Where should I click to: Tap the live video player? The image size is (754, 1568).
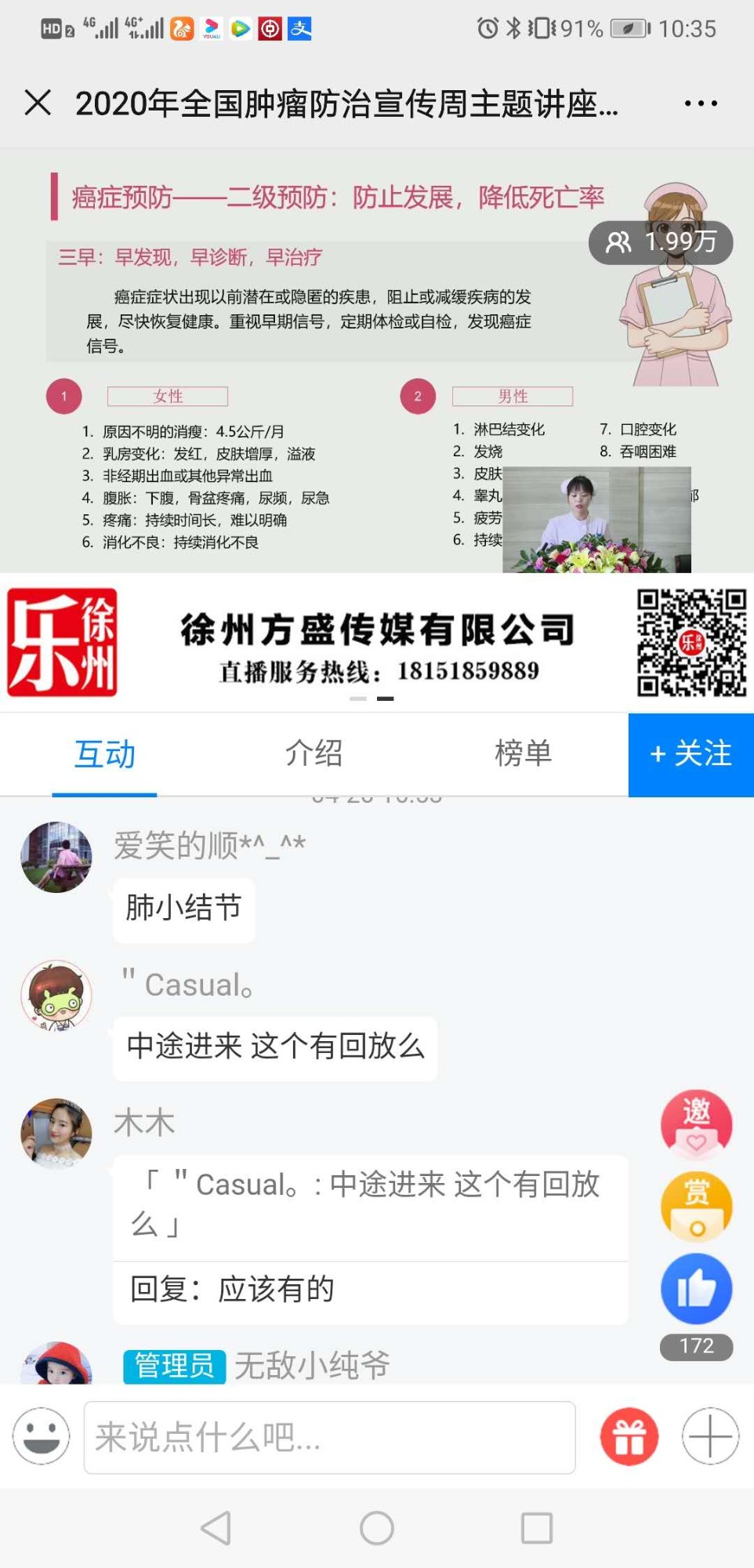coord(376,359)
